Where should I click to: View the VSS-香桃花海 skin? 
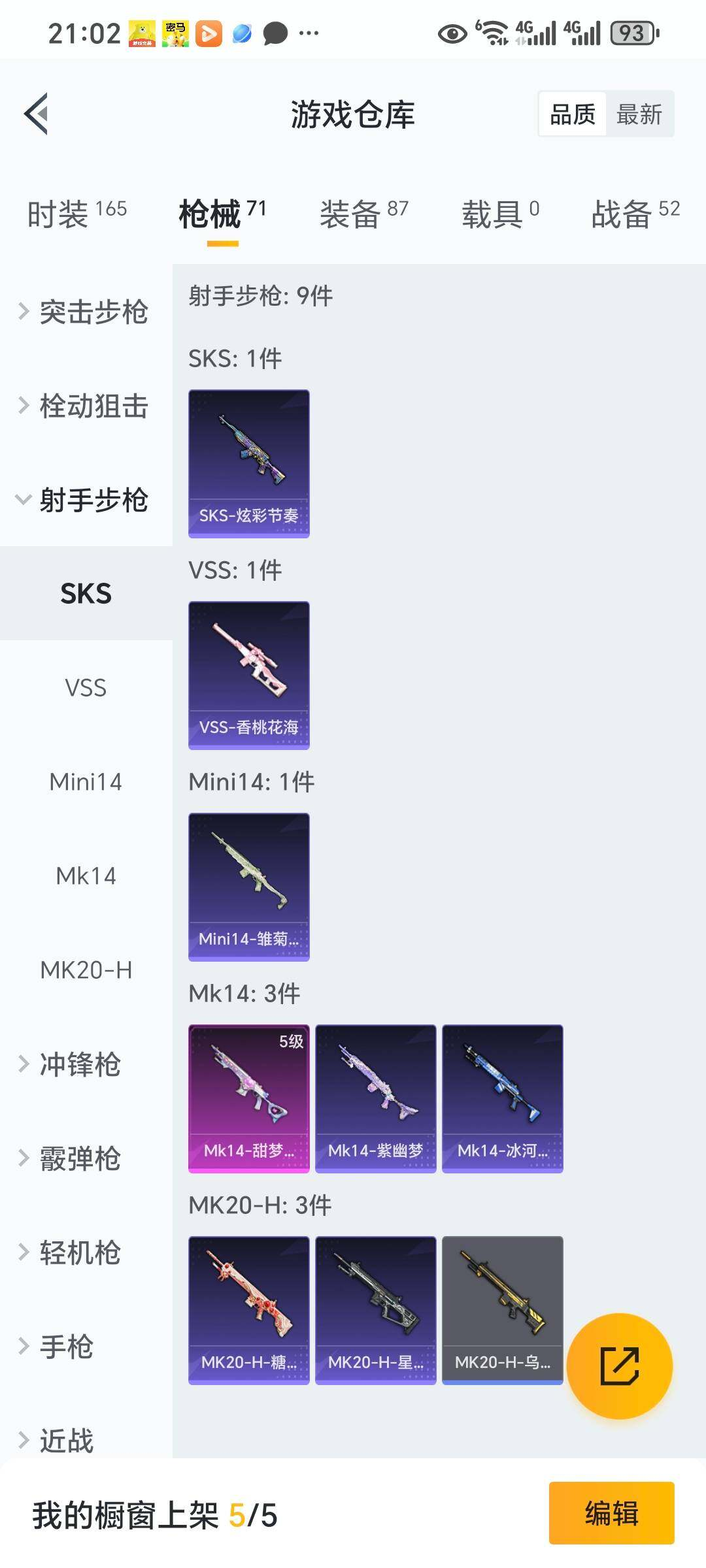[x=248, y=675]
